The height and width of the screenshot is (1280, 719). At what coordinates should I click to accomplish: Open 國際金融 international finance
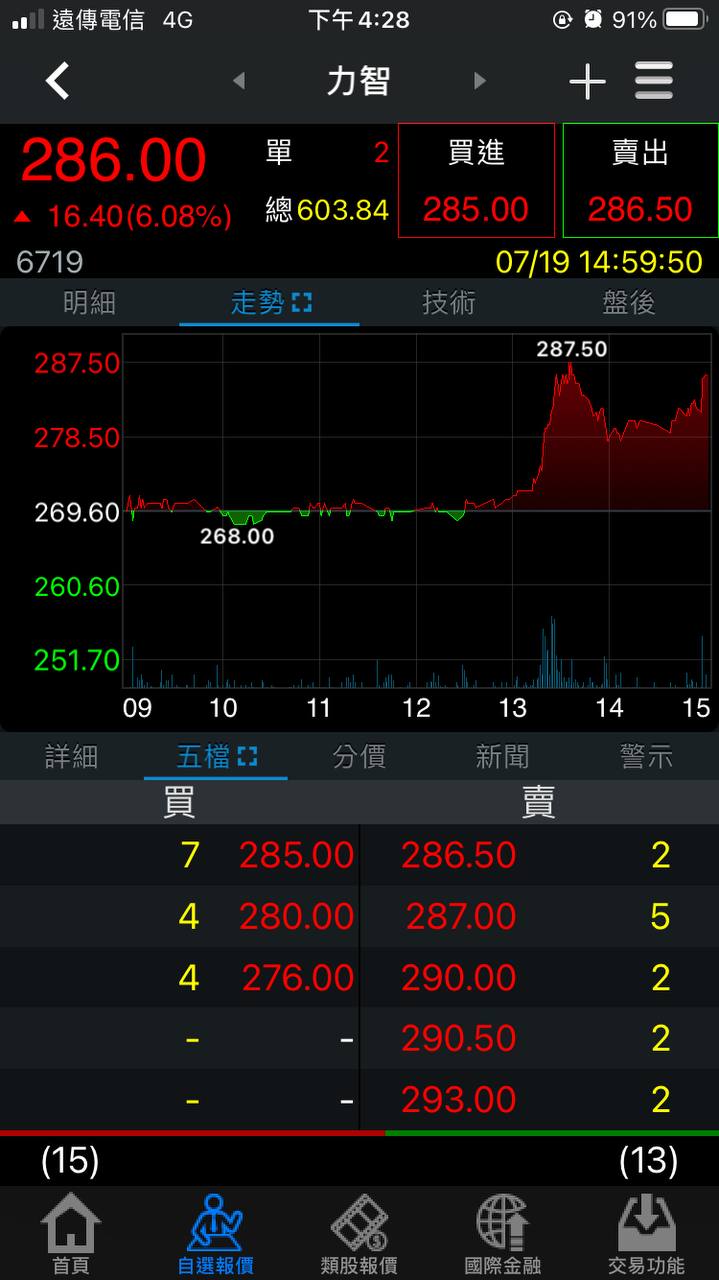tap(503, 1234)
